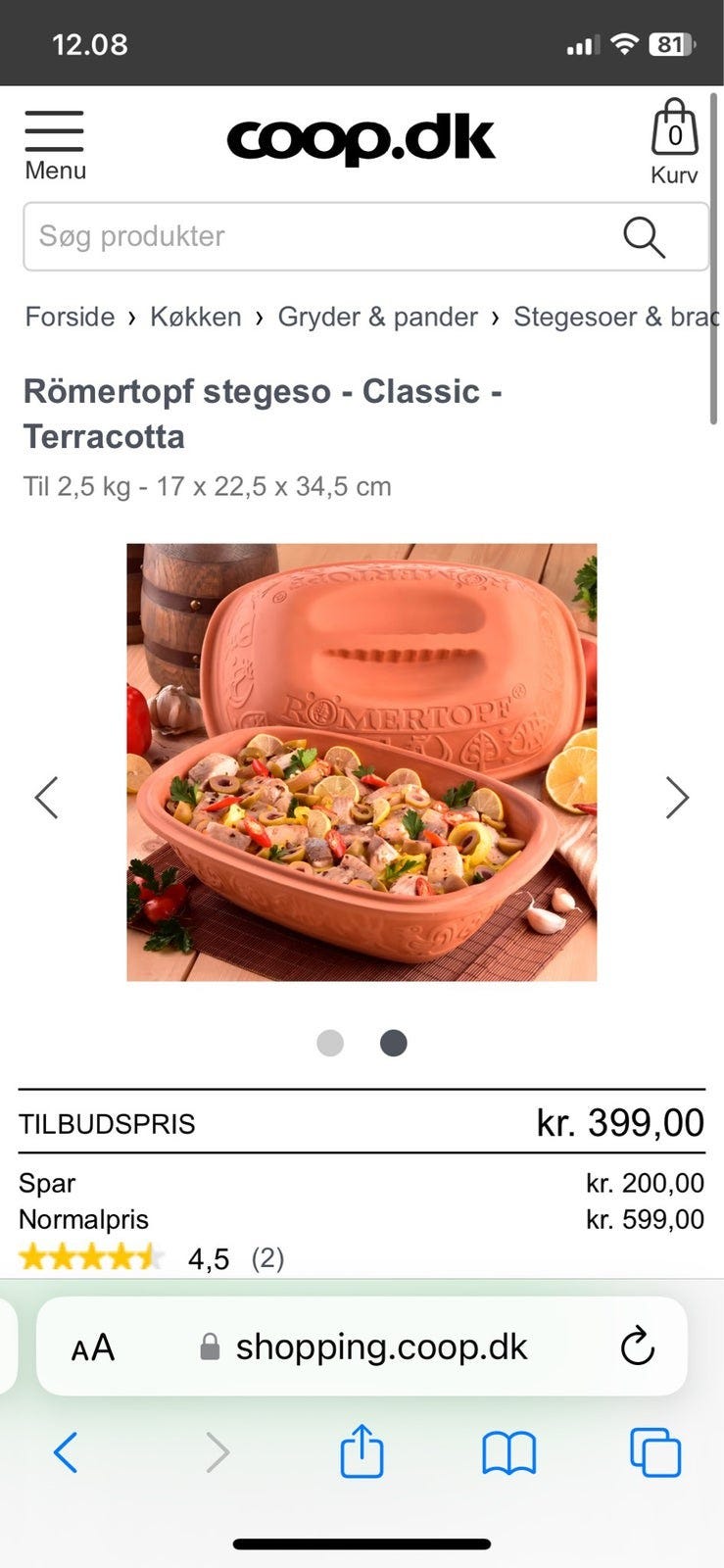
Task: Open the Gryder & pander breadcrumb
Action: [x=377, y=317]
